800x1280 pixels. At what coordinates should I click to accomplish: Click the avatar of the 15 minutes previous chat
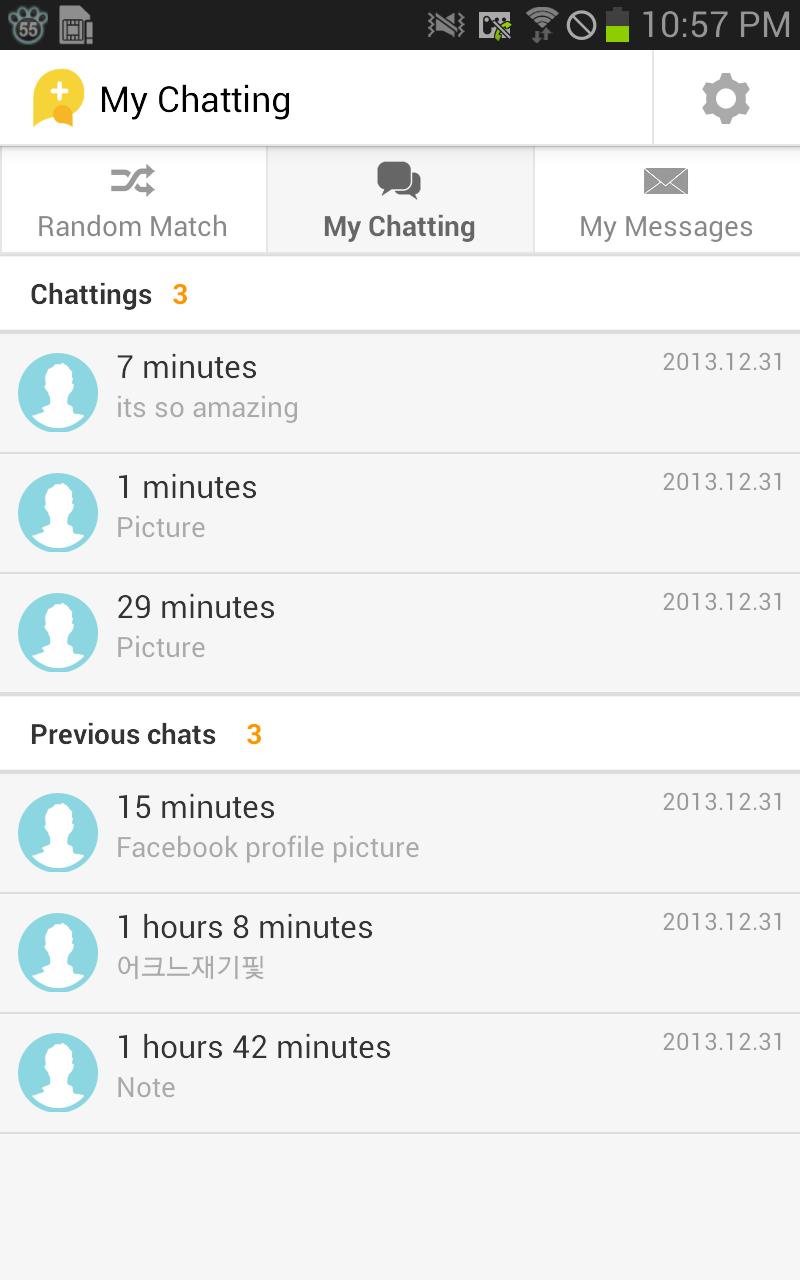click(57, 831)
